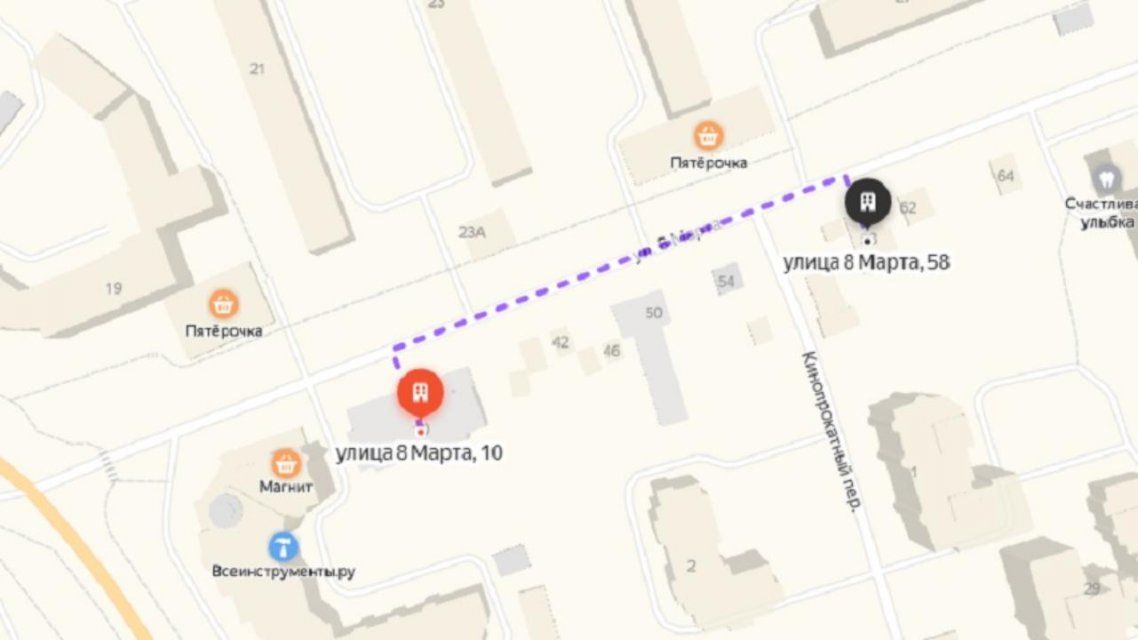The image size is (1138, 640).
Task: Tap the Пятёрочка marker beside building 19
Action: click(x=223, y=303)
